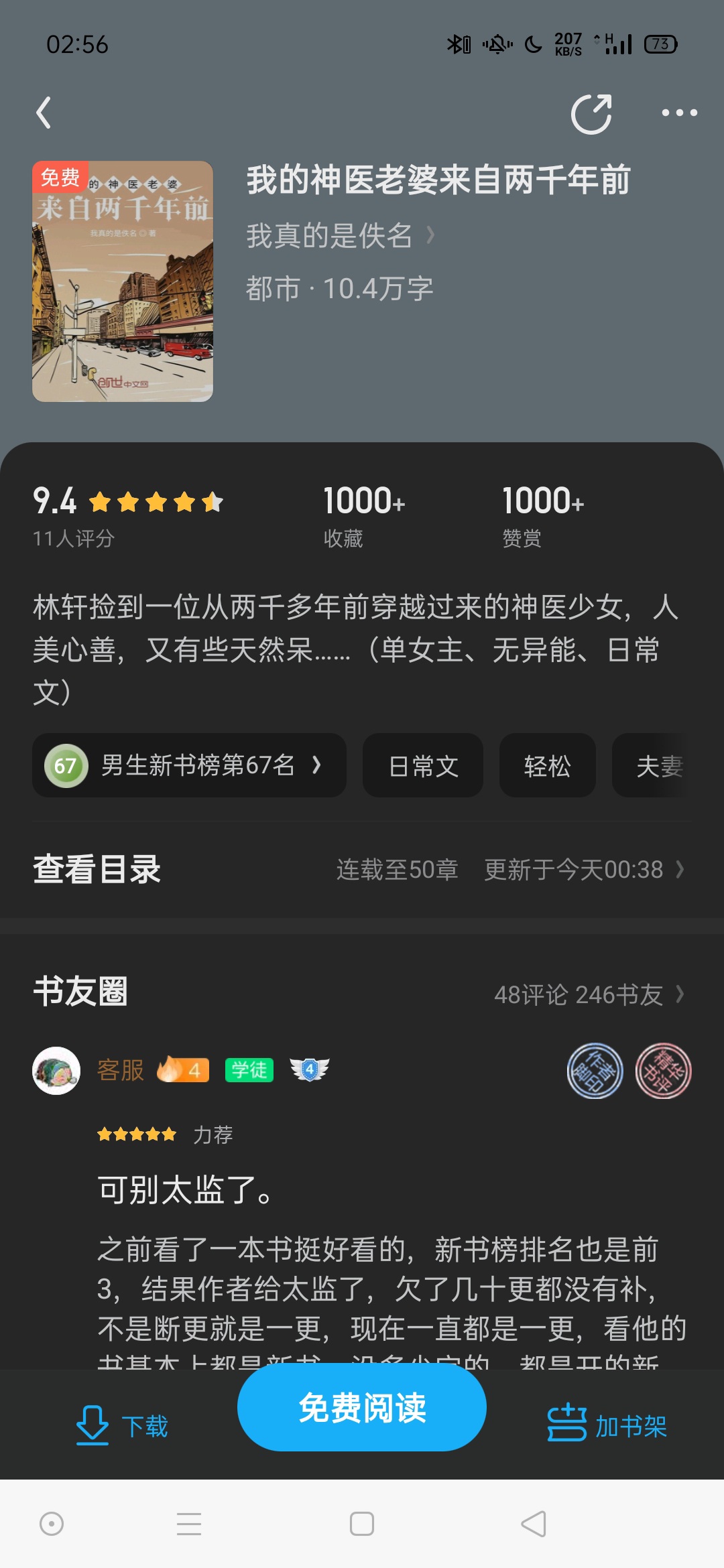The width and height of the screenshot is (724, 1568).
Task: Add the book with 加书架
Action: tap(607, 1425)
